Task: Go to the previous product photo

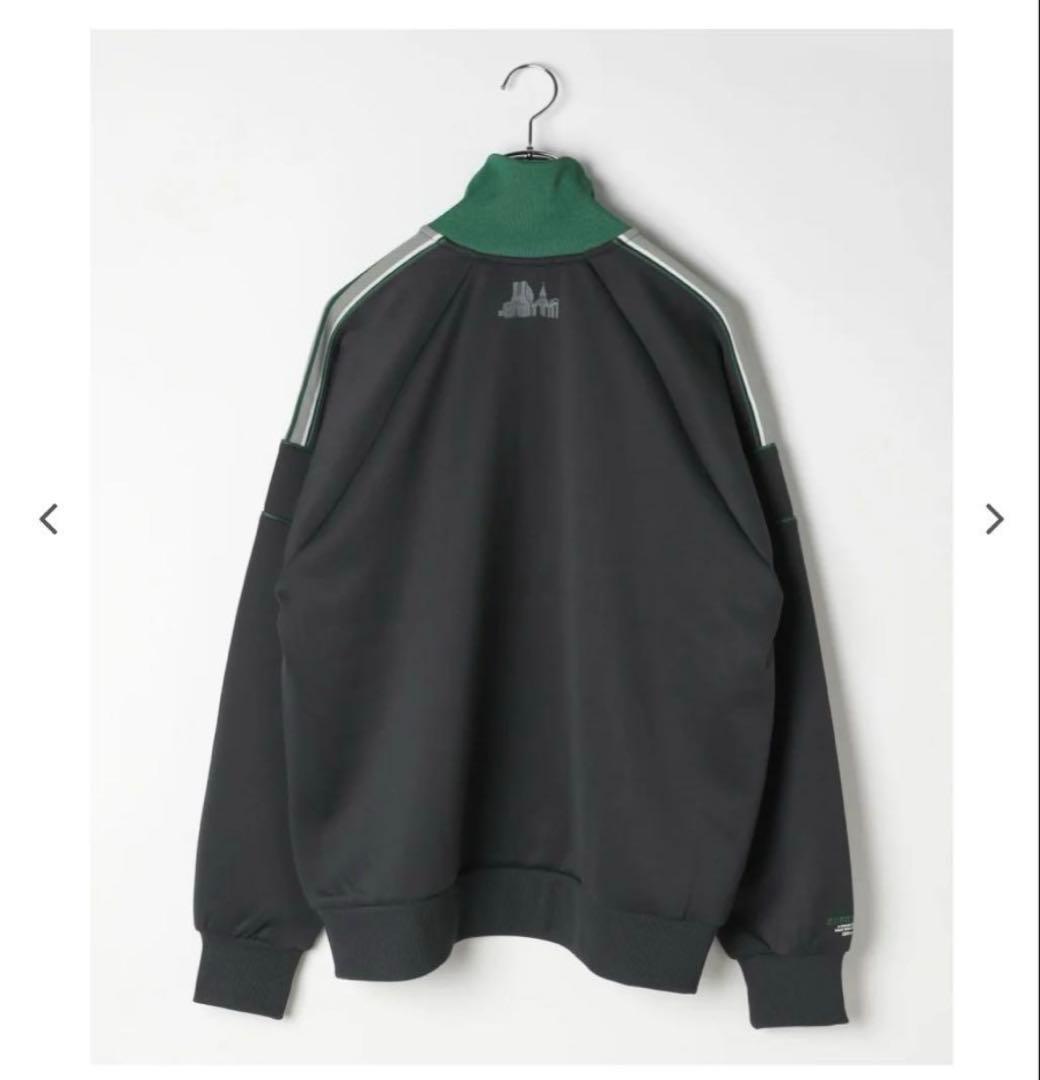Action: [x=48, y=519]
